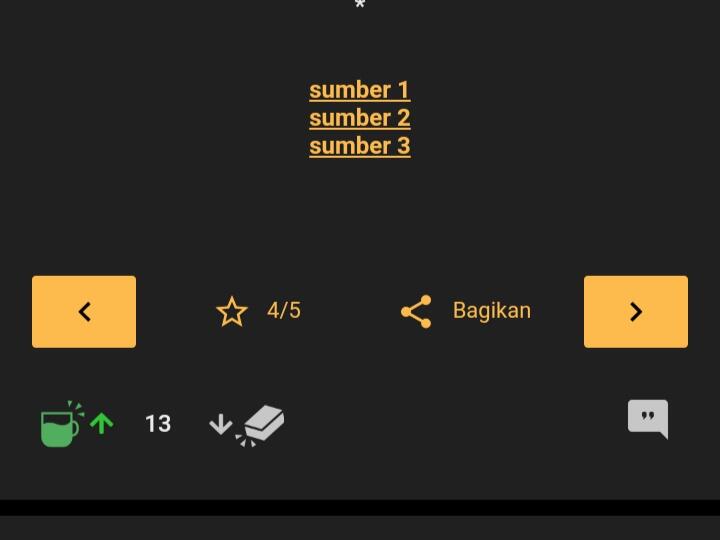
Task: Open the sumber 3 link
Action: (x=359, y=146)
